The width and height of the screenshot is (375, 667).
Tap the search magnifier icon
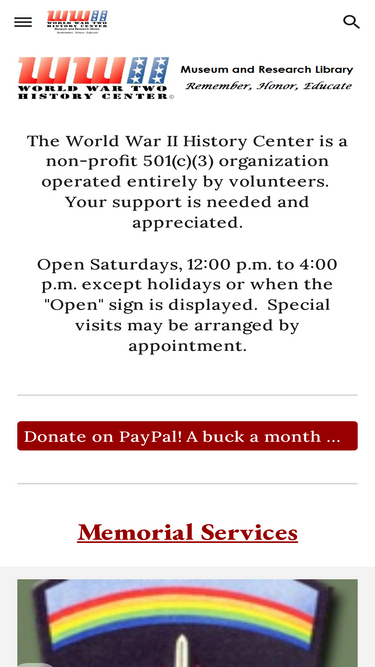351,22
